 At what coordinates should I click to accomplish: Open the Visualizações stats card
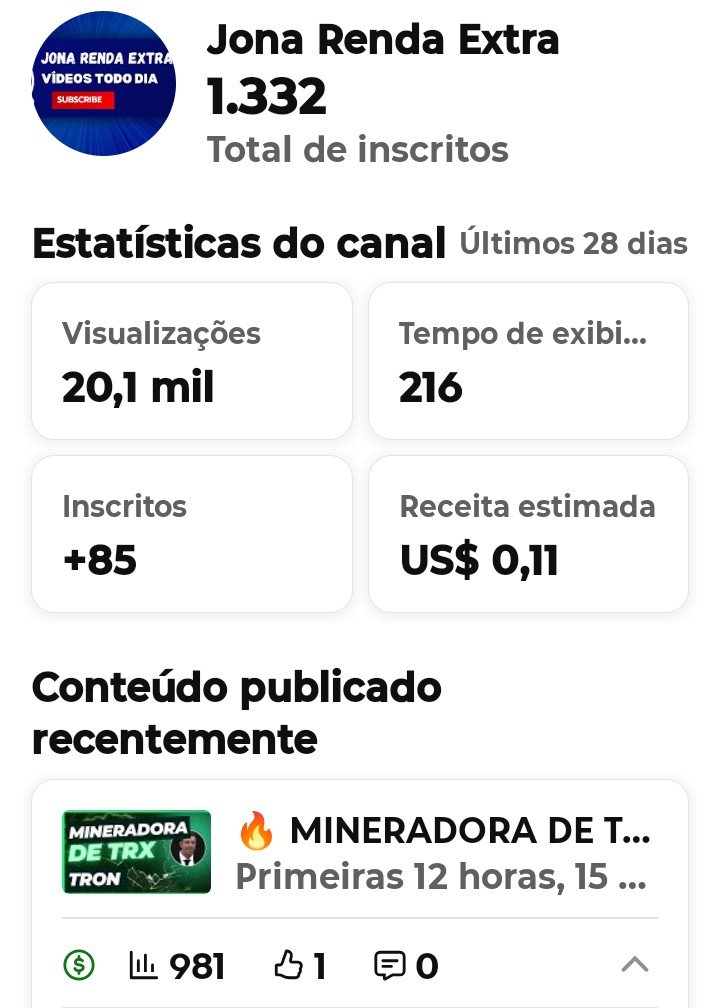pos(192,360)
